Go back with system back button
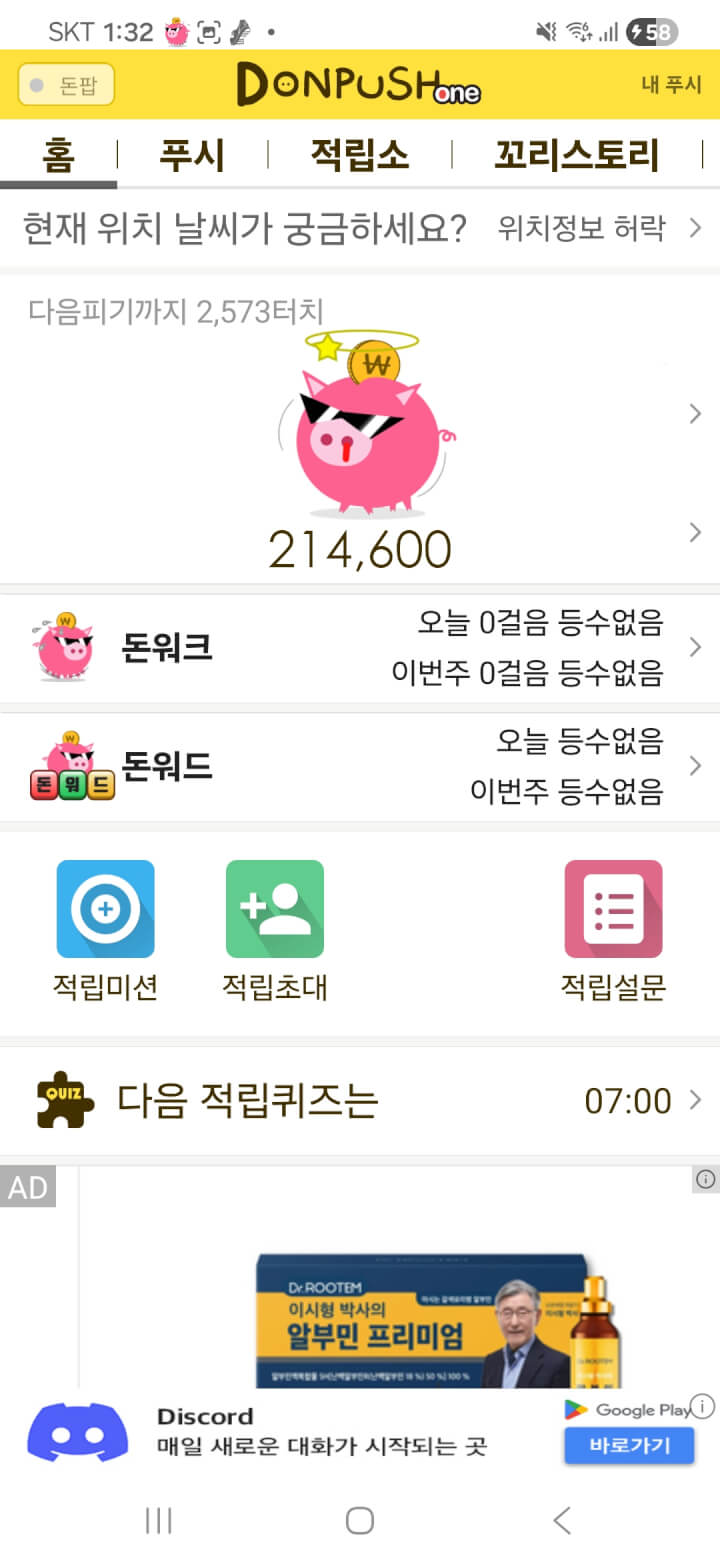 [x=562, y=1521]
